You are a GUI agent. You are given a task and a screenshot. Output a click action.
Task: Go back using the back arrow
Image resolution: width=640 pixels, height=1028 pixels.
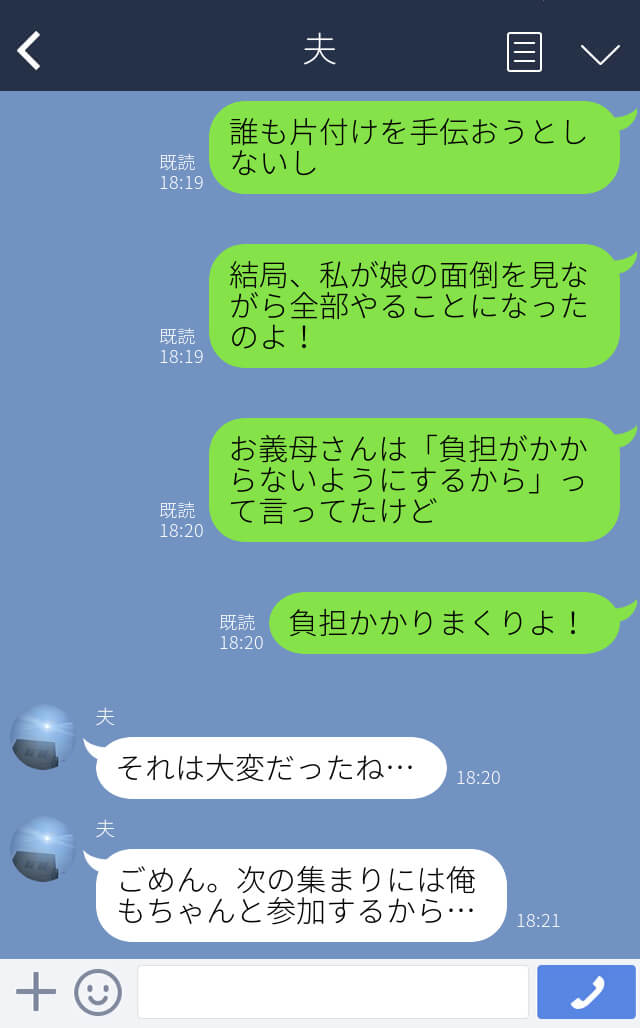(29, 51)
